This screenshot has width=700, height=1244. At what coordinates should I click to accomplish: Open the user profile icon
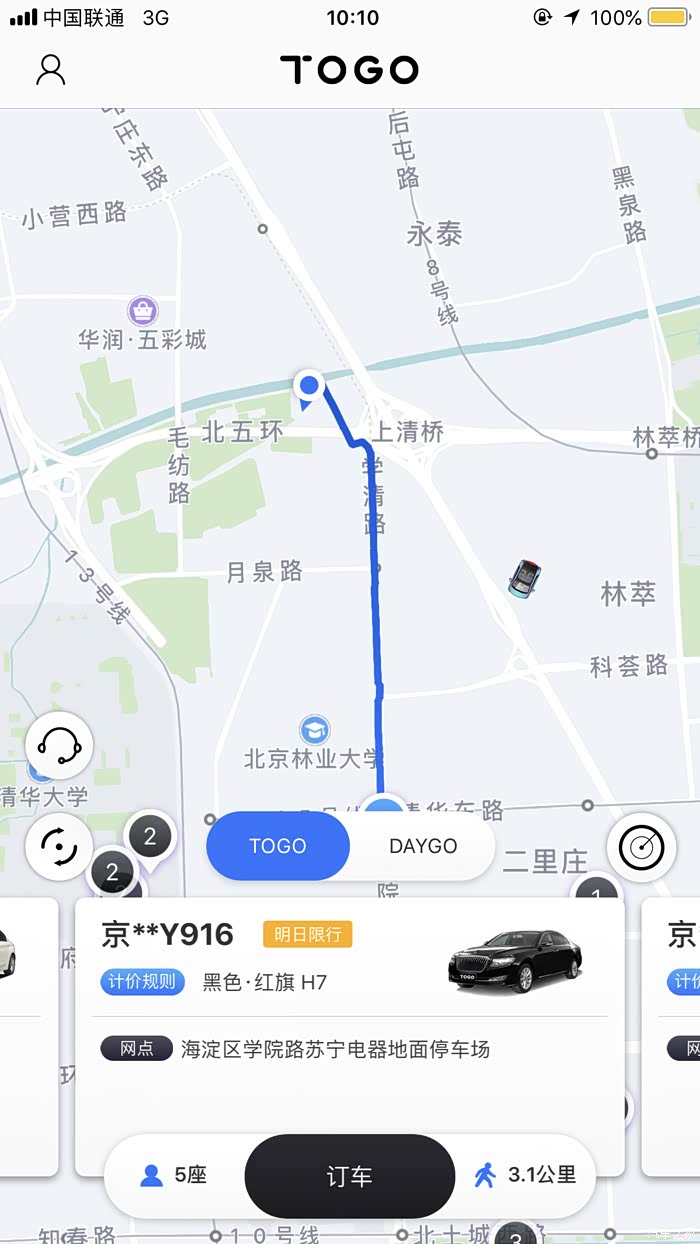pos(50,70)
